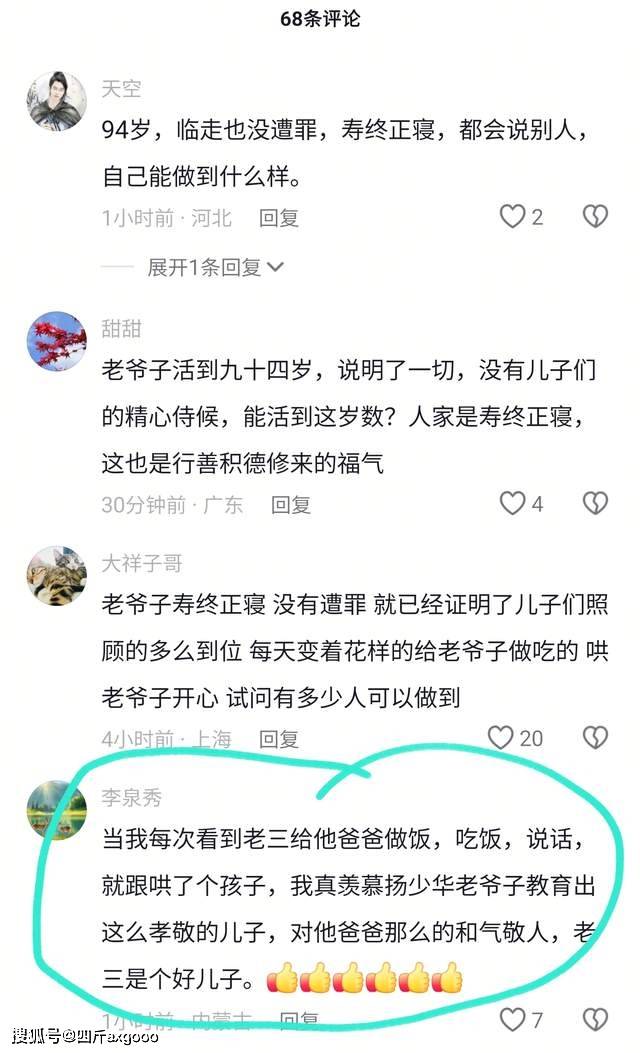Open 天空's profile avatar
The image size is (640, 1053).
56,102
